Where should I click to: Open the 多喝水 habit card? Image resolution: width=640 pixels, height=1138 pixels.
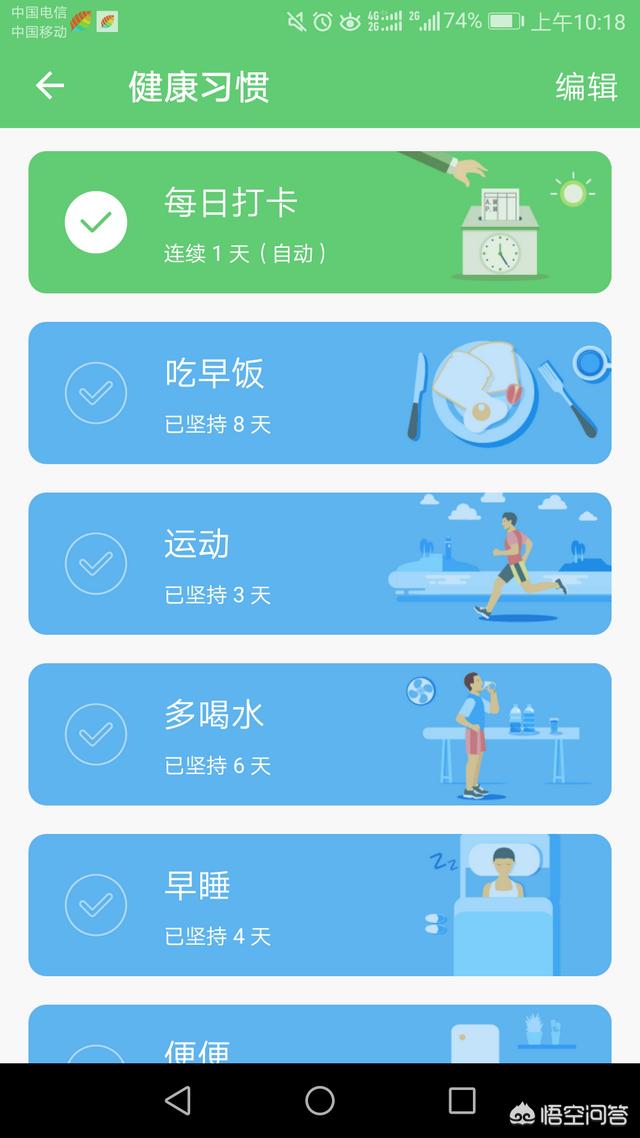320,734
